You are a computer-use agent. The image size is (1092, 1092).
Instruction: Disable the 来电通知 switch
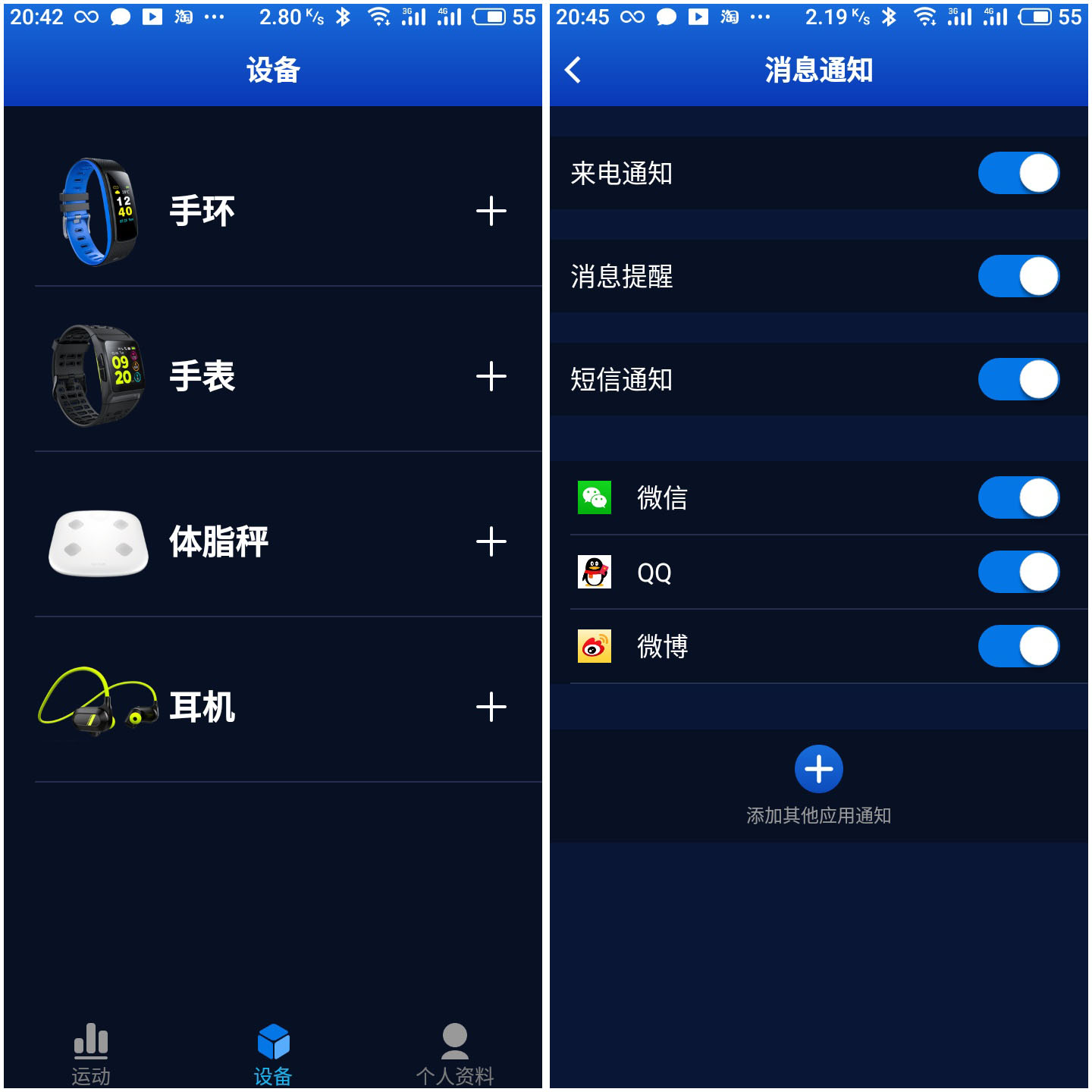(1018, 173)
